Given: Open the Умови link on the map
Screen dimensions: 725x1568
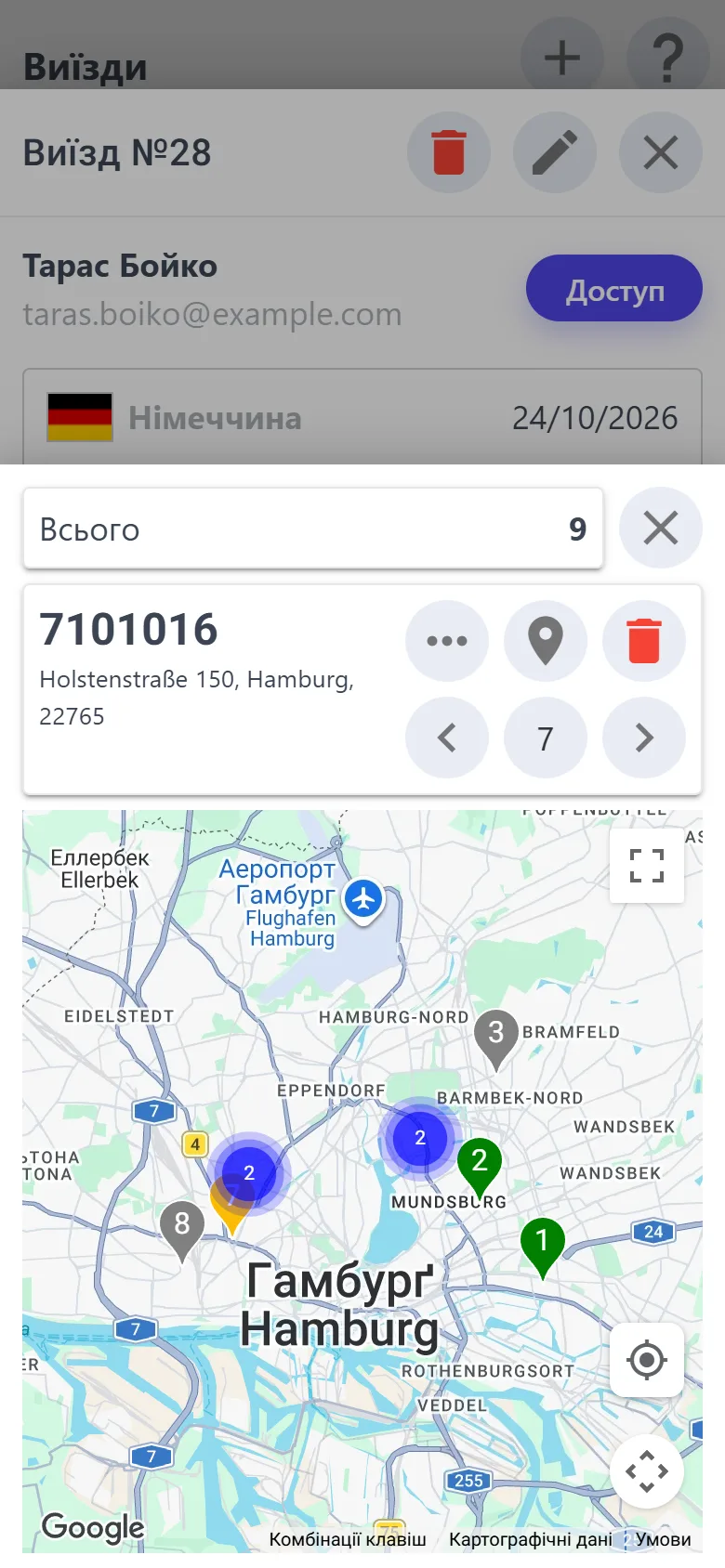Looking at the screenshot, I should pos(663,1539).
